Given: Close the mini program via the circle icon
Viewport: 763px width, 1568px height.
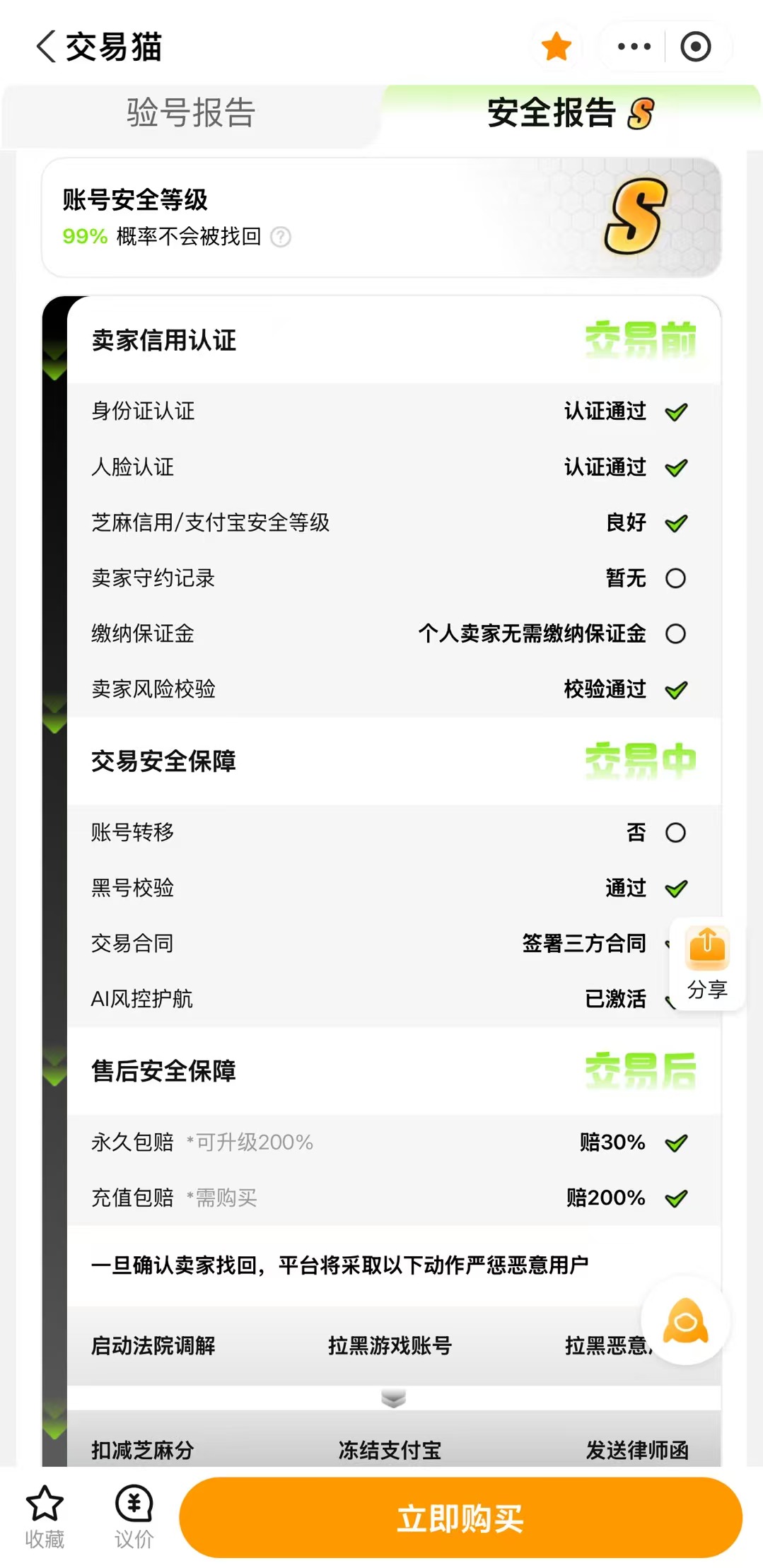Looking at the screenshot, I should pyautogui.click(x=695, y=47).
